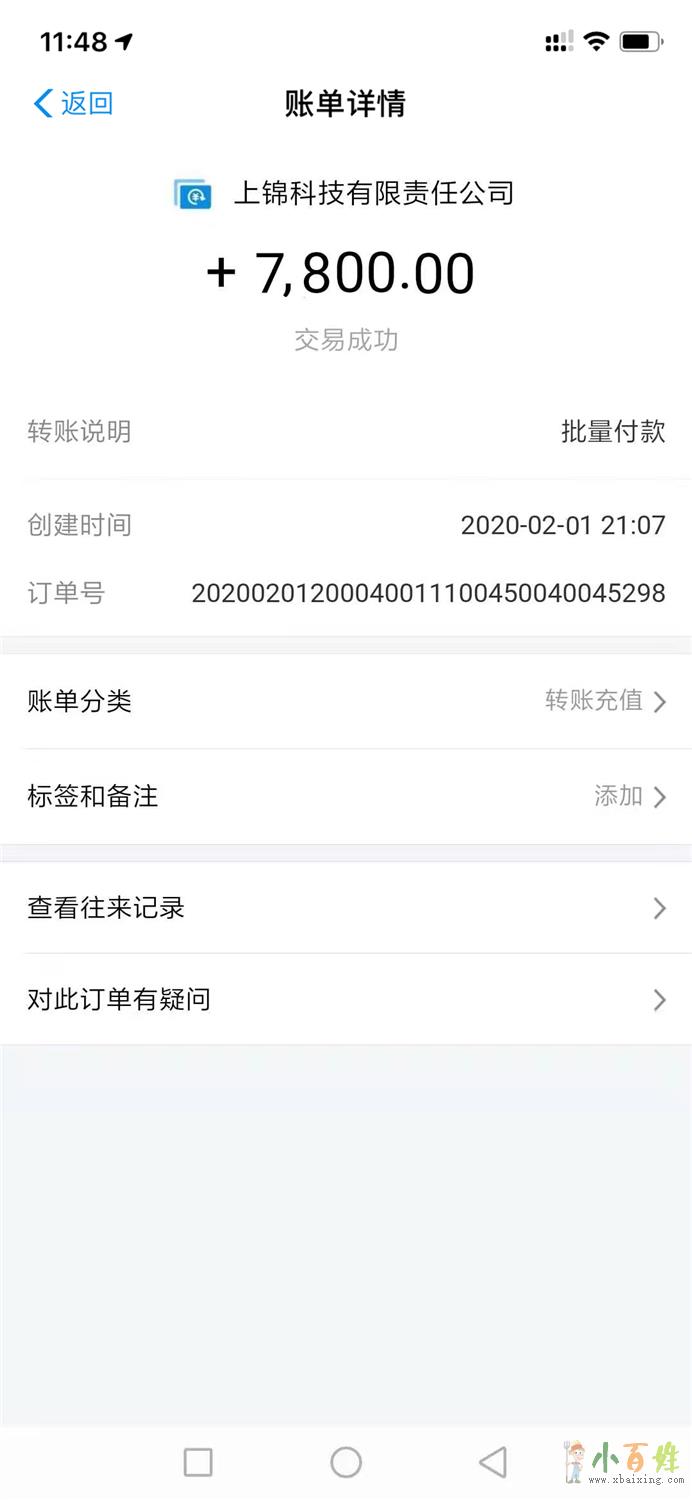Open recent apps with square button

(x=198, y=1462)
